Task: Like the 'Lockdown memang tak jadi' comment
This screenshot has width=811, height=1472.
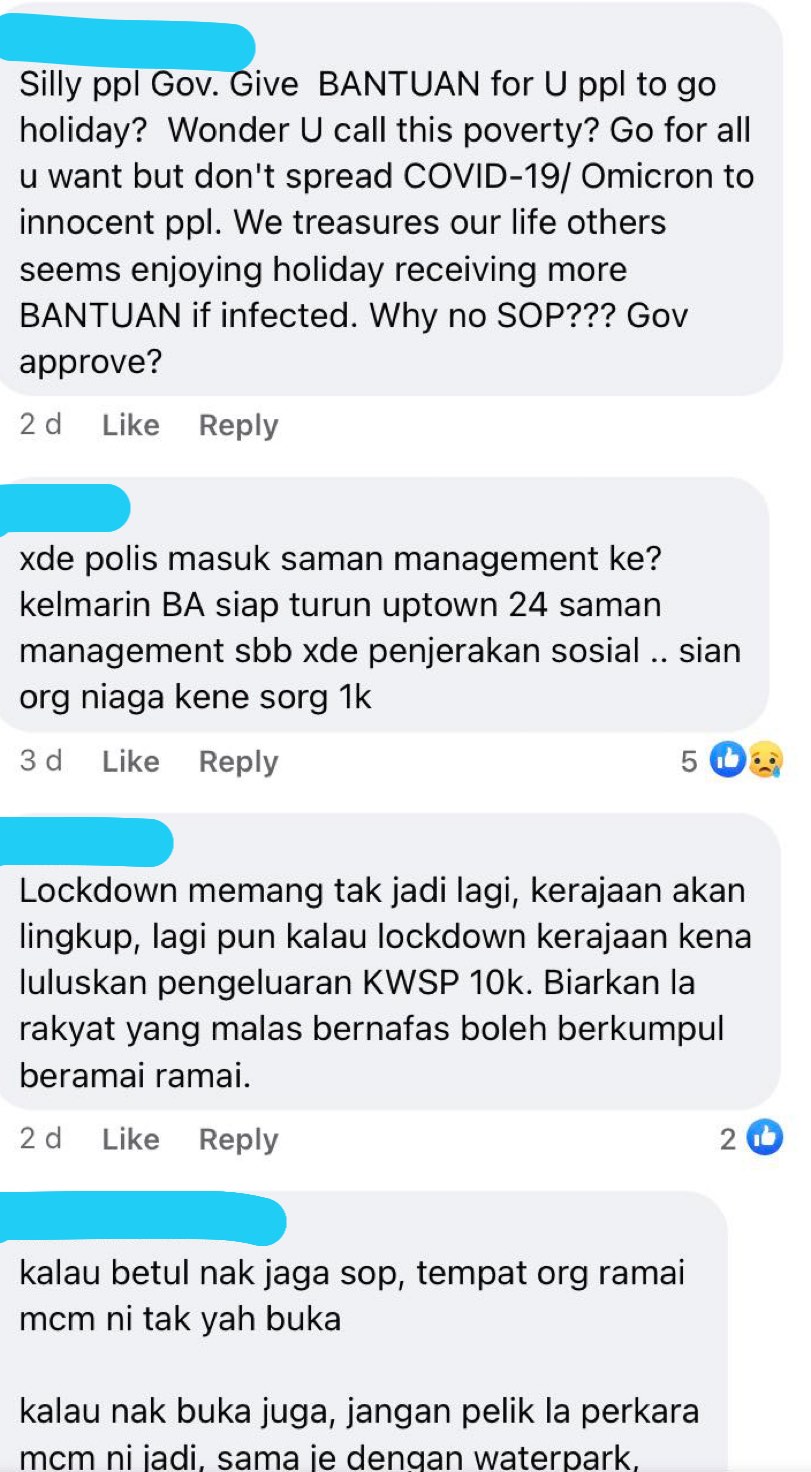Action: [131, 1139]
